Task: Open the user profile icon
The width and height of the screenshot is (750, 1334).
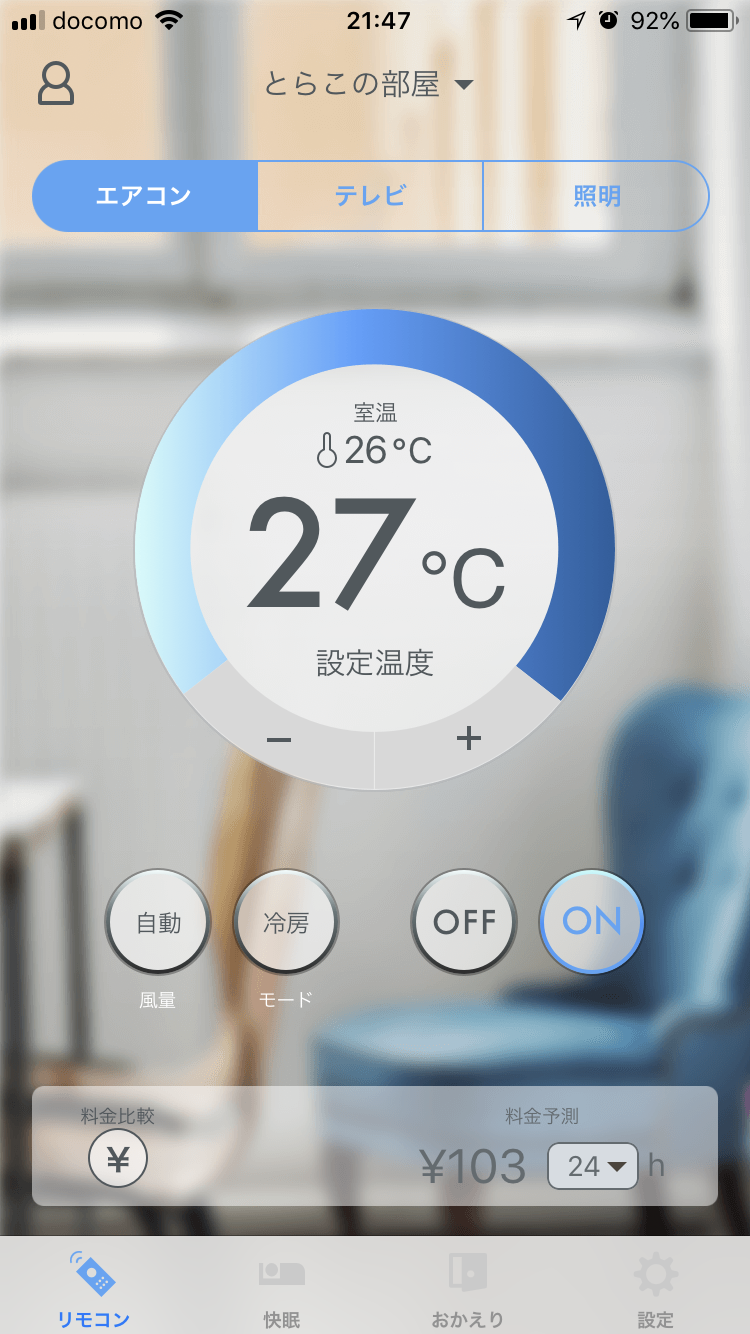Action: (56, 84)
